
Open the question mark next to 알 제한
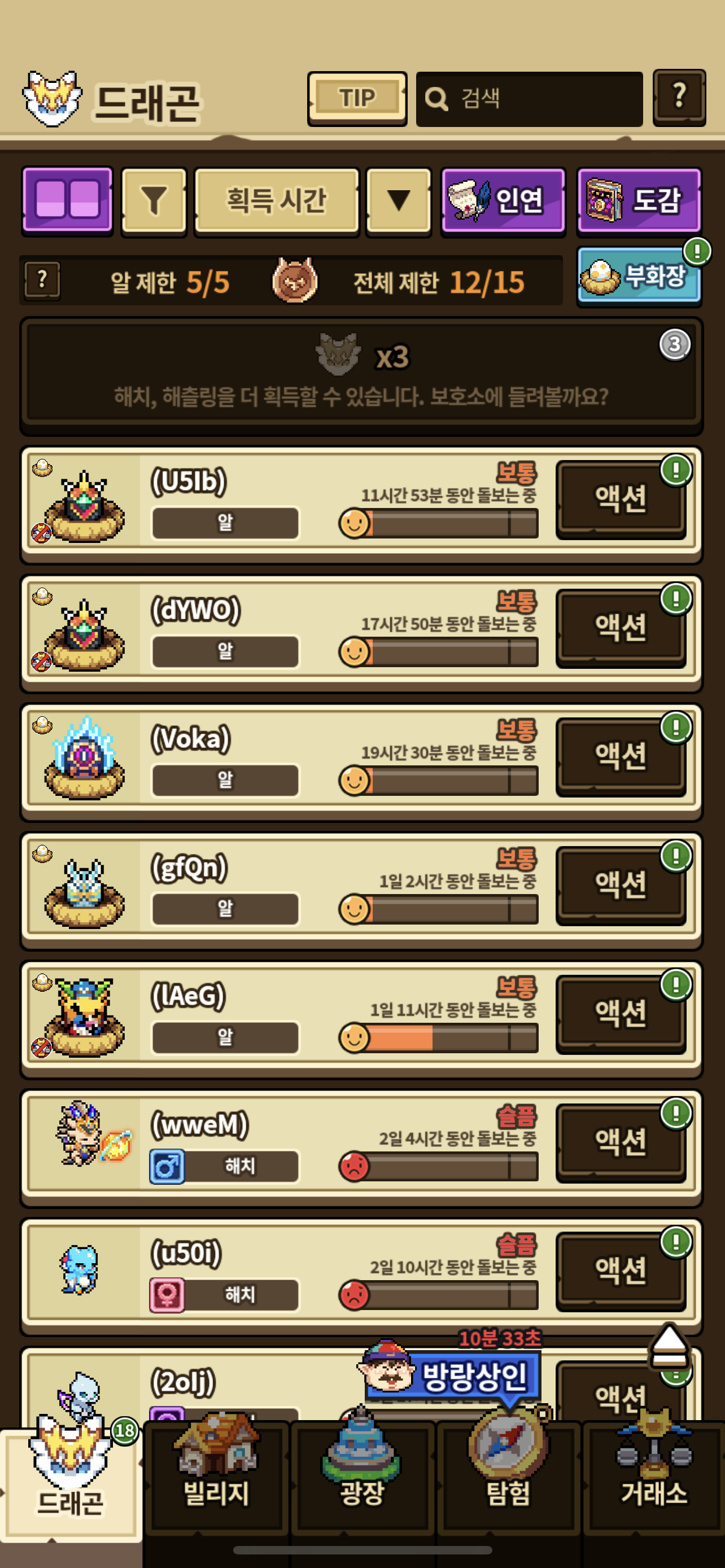pos(42,281)
